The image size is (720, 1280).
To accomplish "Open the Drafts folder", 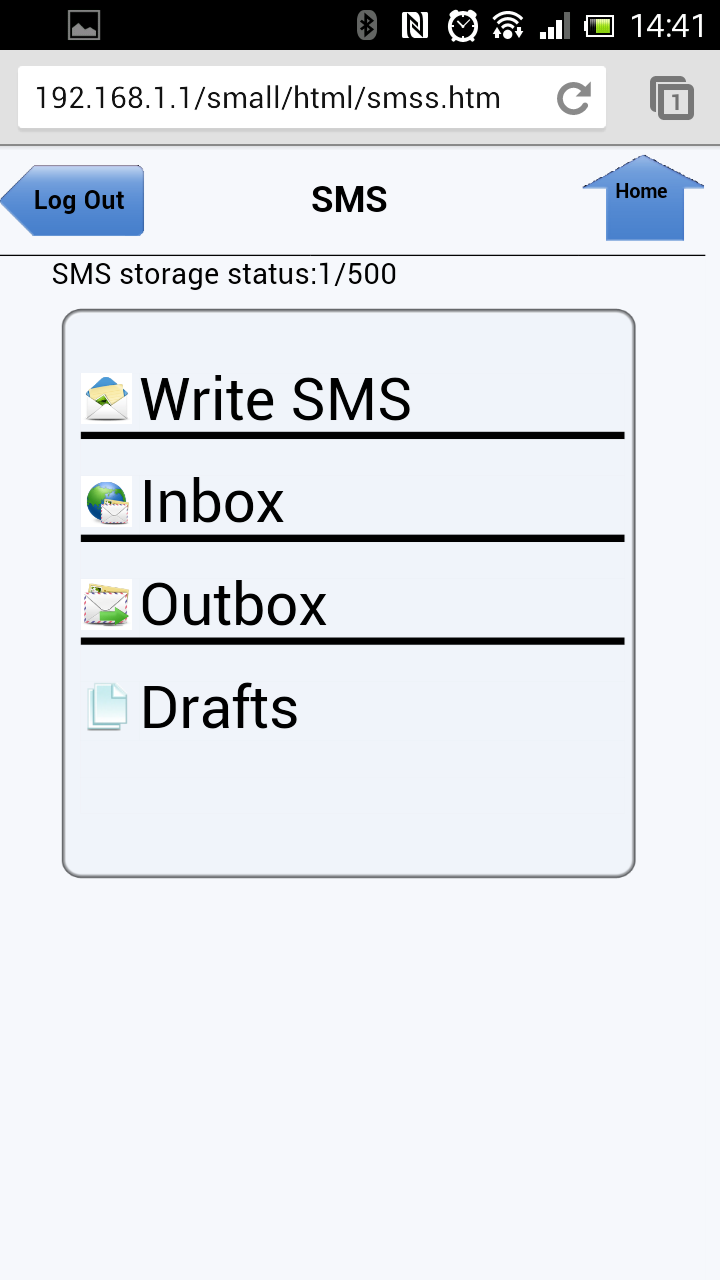I will click(x=352, y=707).
